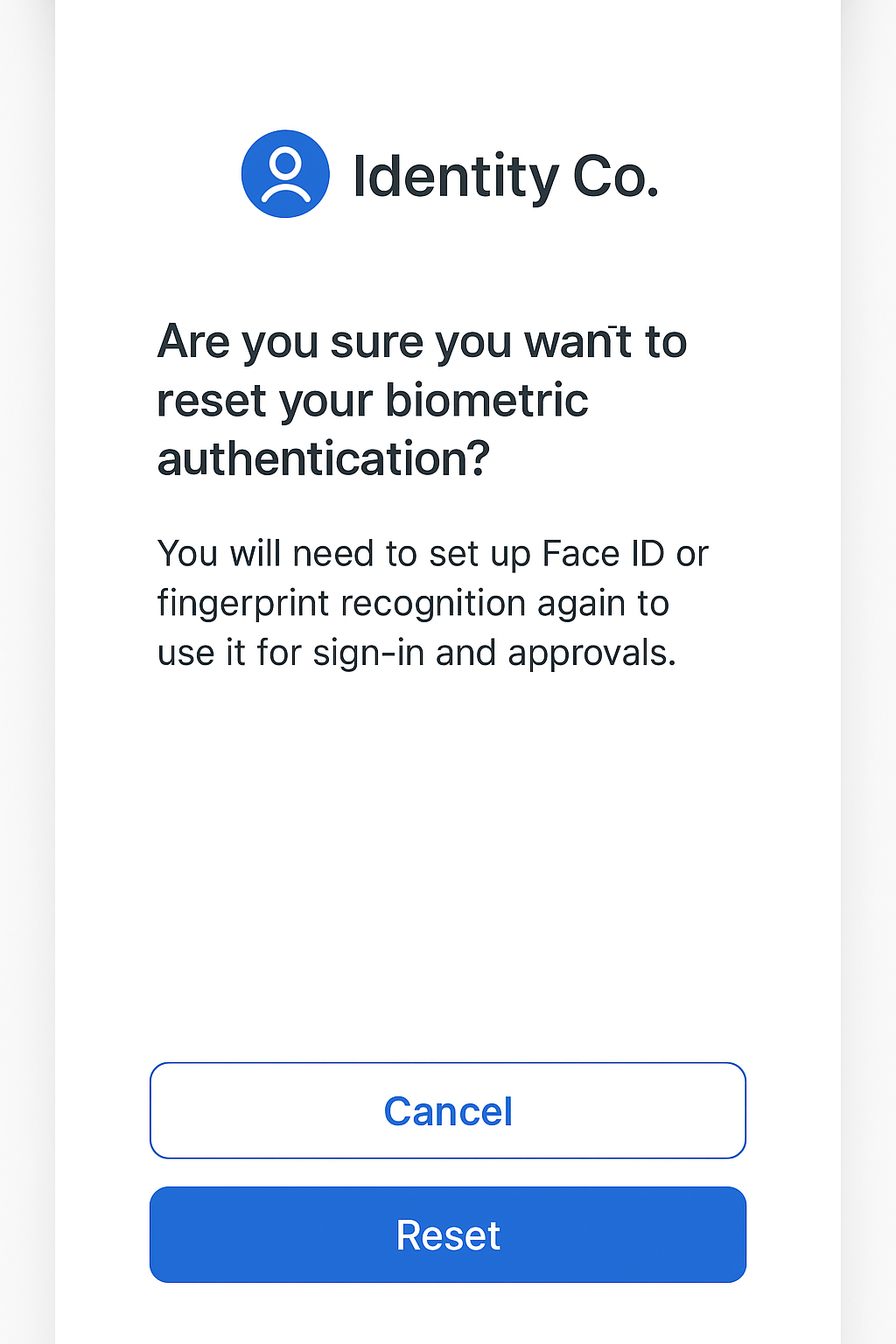Select the biometric reset question heading
896x1344 pixels.
tap(422, 399)
